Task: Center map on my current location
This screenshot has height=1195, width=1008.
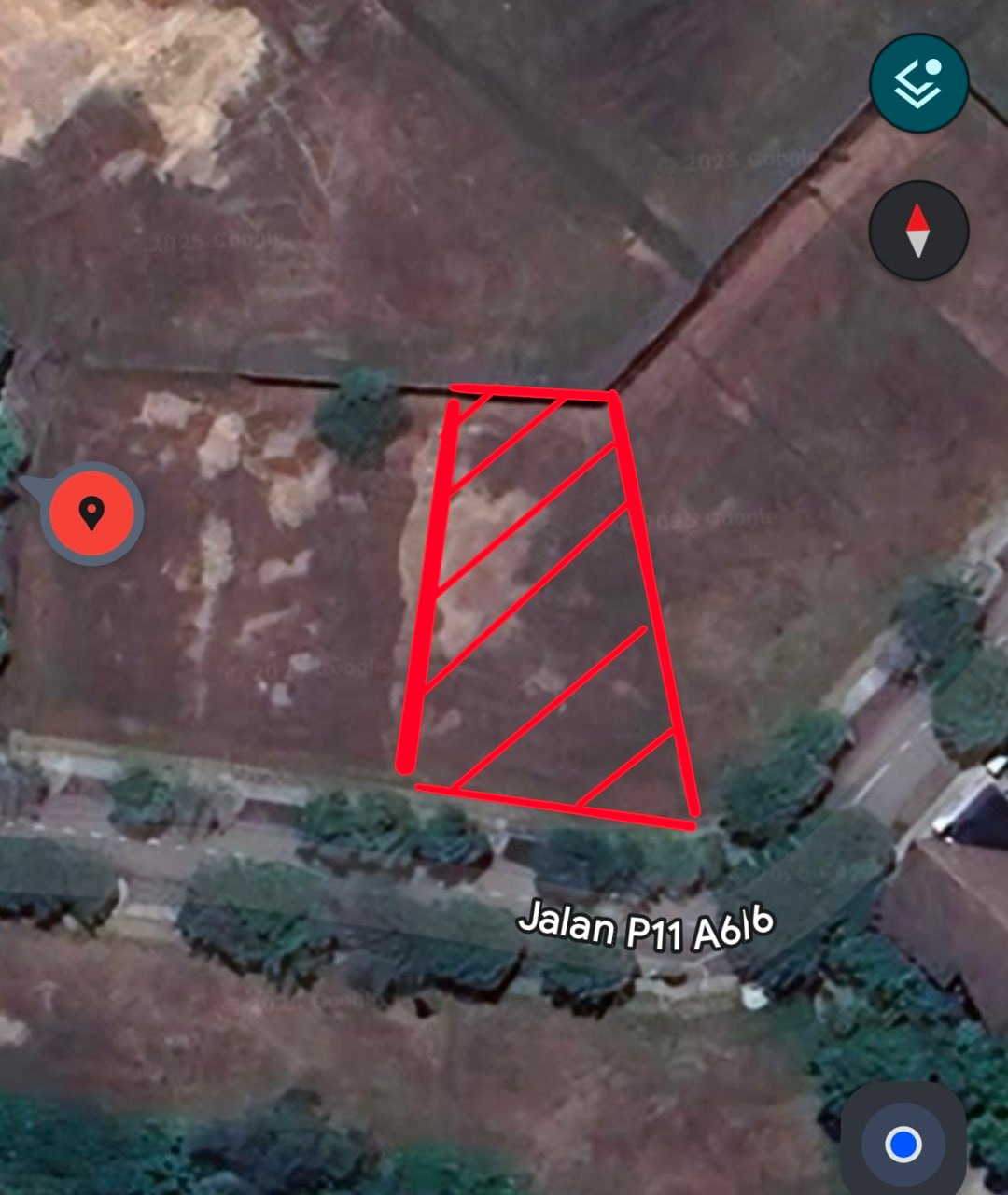Action: tap(903, 1144)
